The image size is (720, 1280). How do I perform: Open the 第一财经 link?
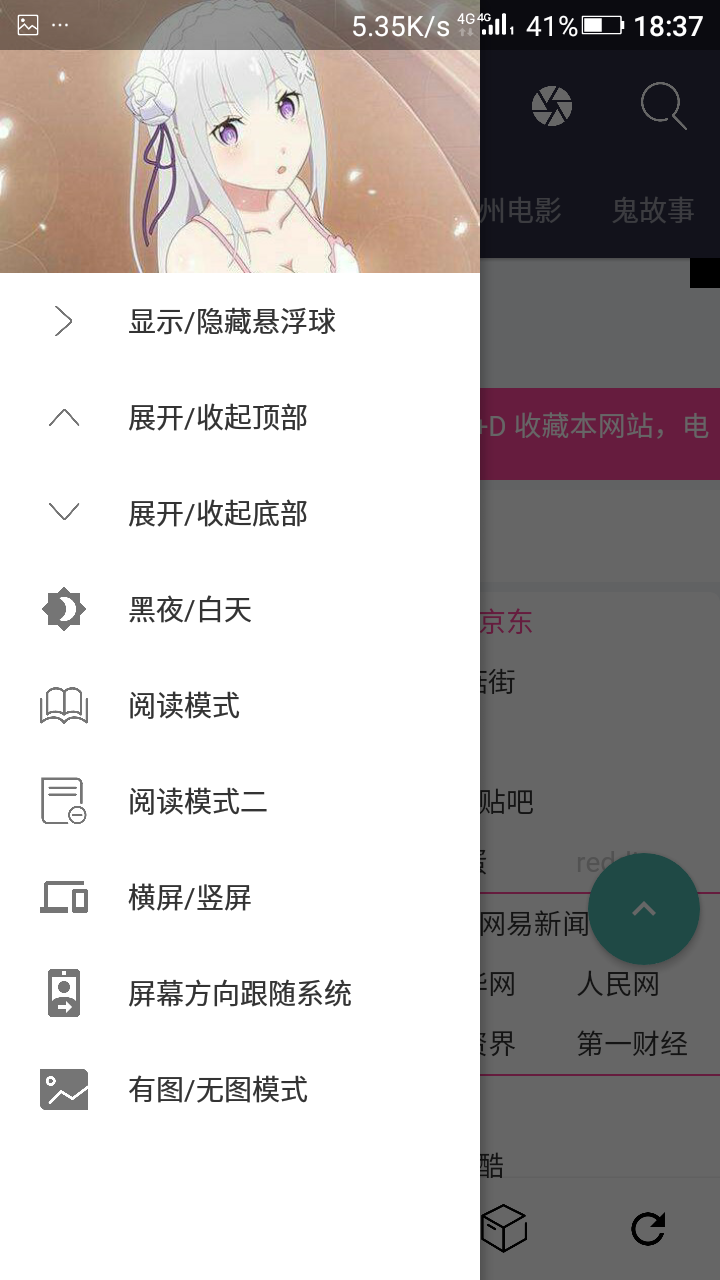[x=632, y=1044]
